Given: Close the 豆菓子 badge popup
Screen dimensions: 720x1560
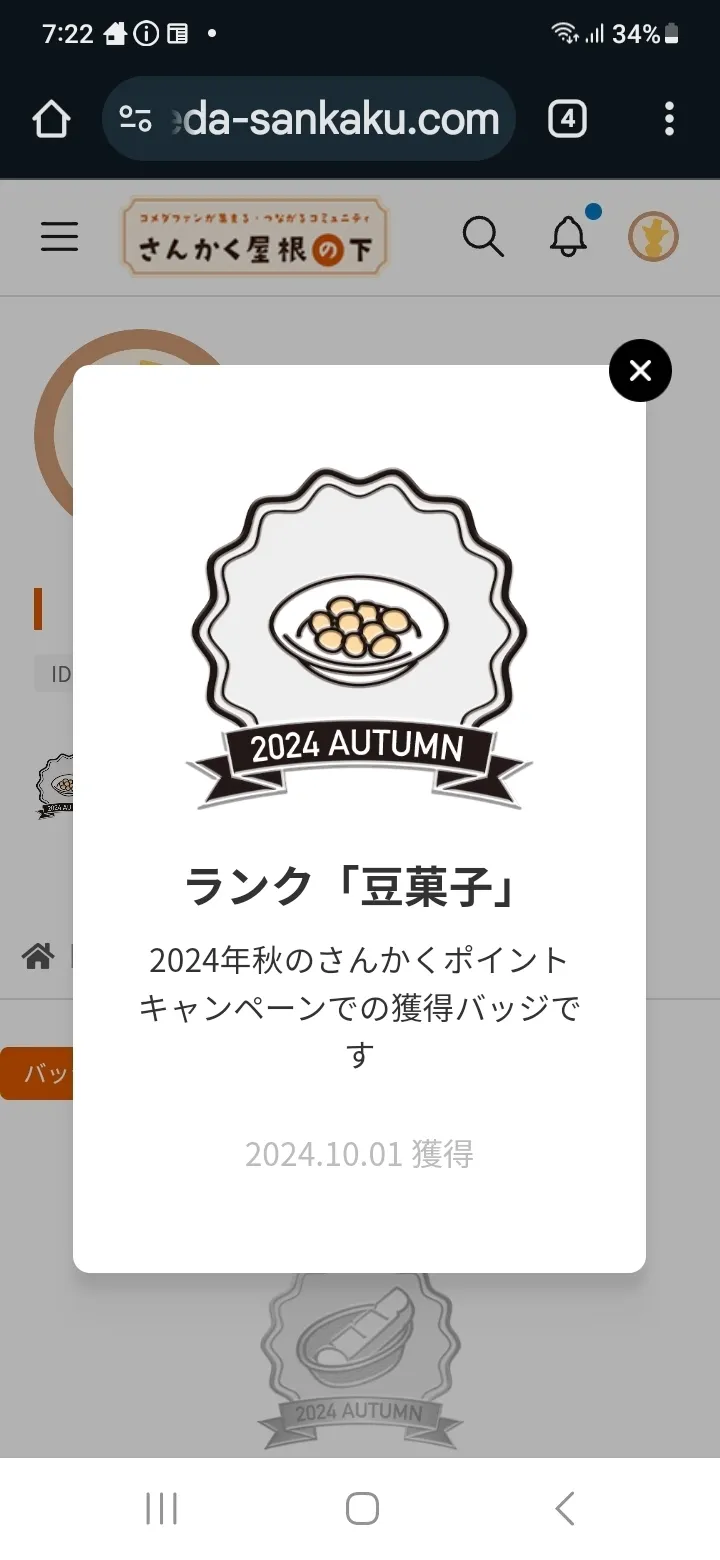Looking at the screenshot, I should click(640, 370).
